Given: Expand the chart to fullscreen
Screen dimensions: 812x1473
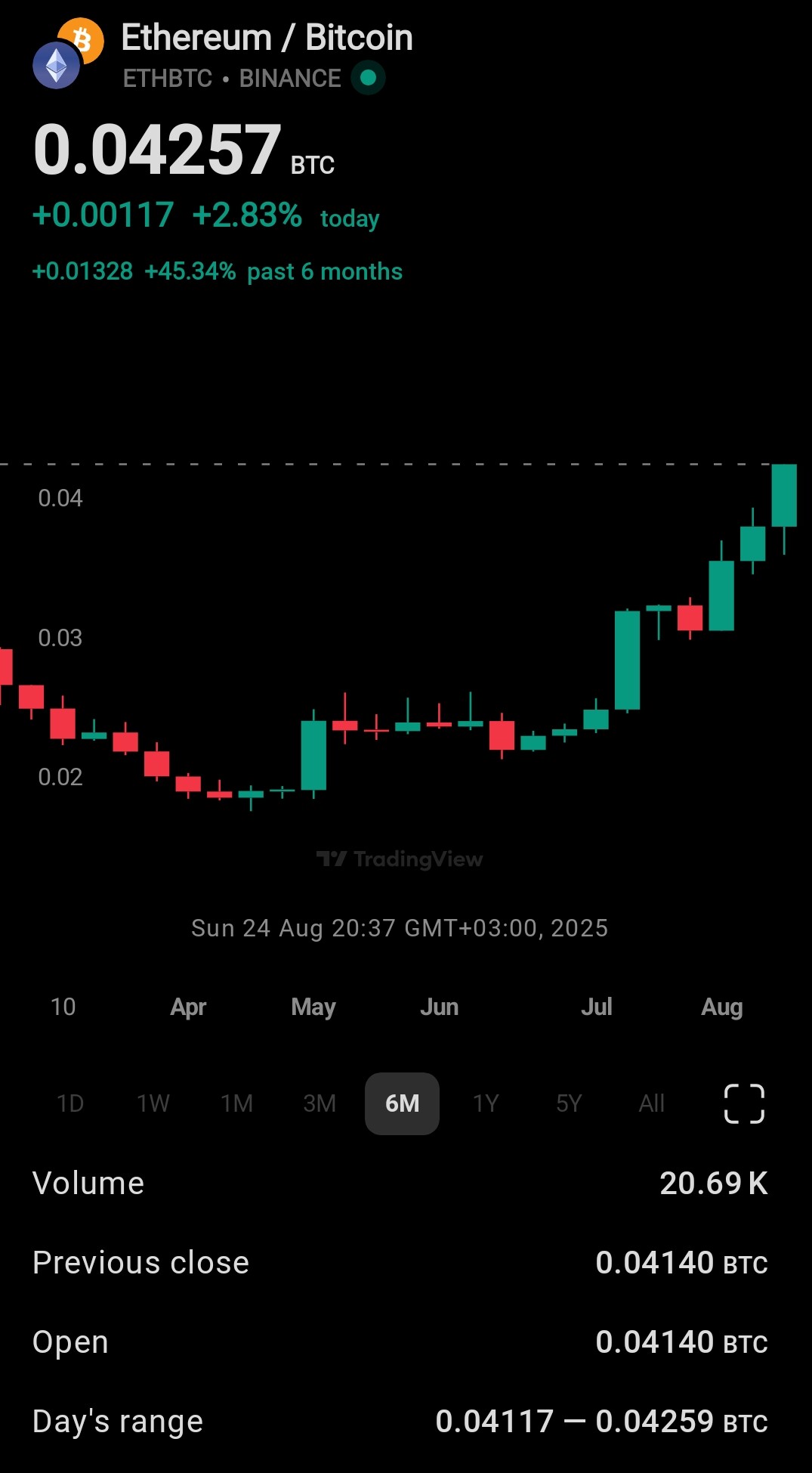Looking at the screenshot, I should (744, 1103).
